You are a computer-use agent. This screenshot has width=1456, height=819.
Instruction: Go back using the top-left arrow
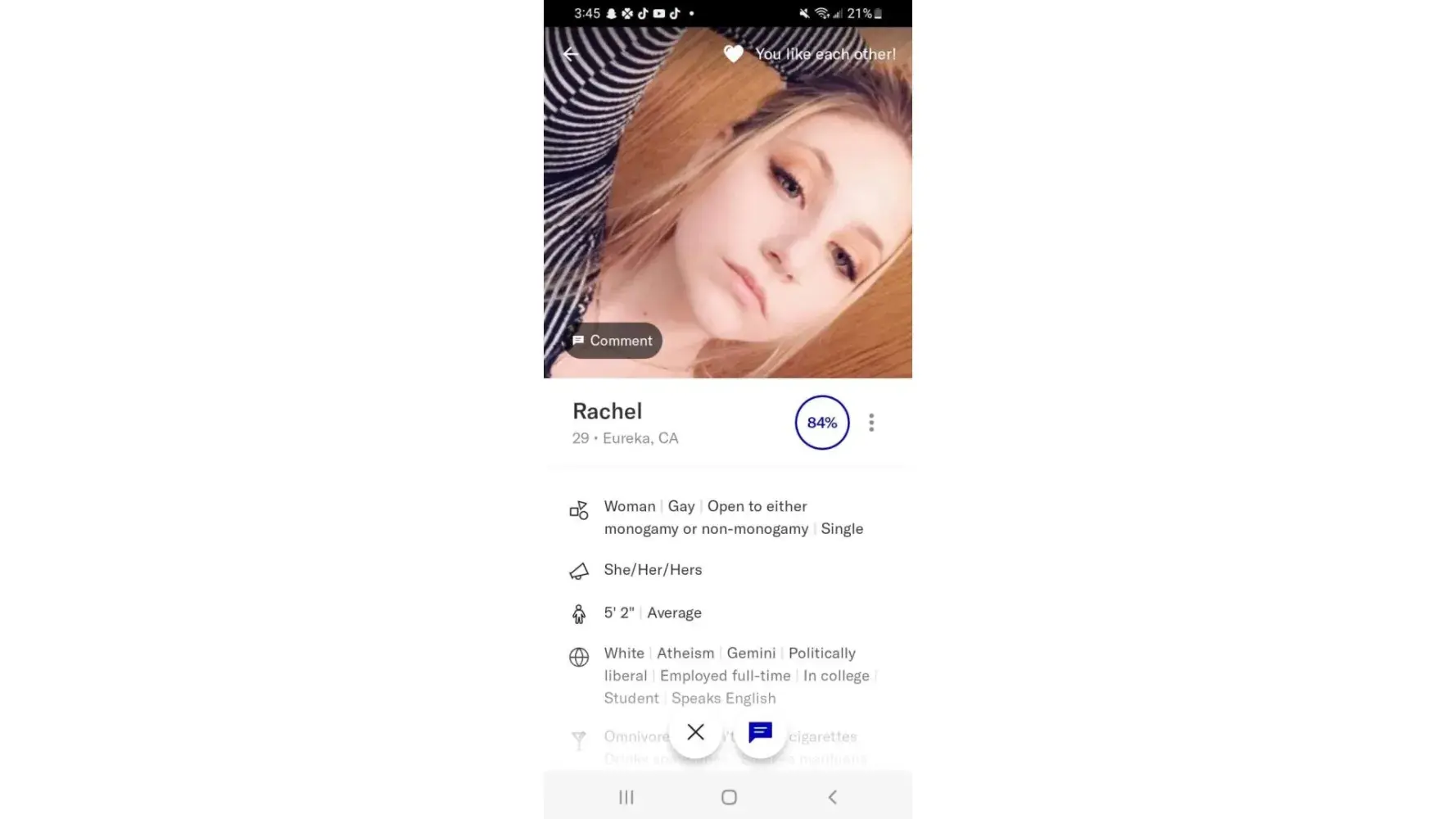tap(571, 54)
